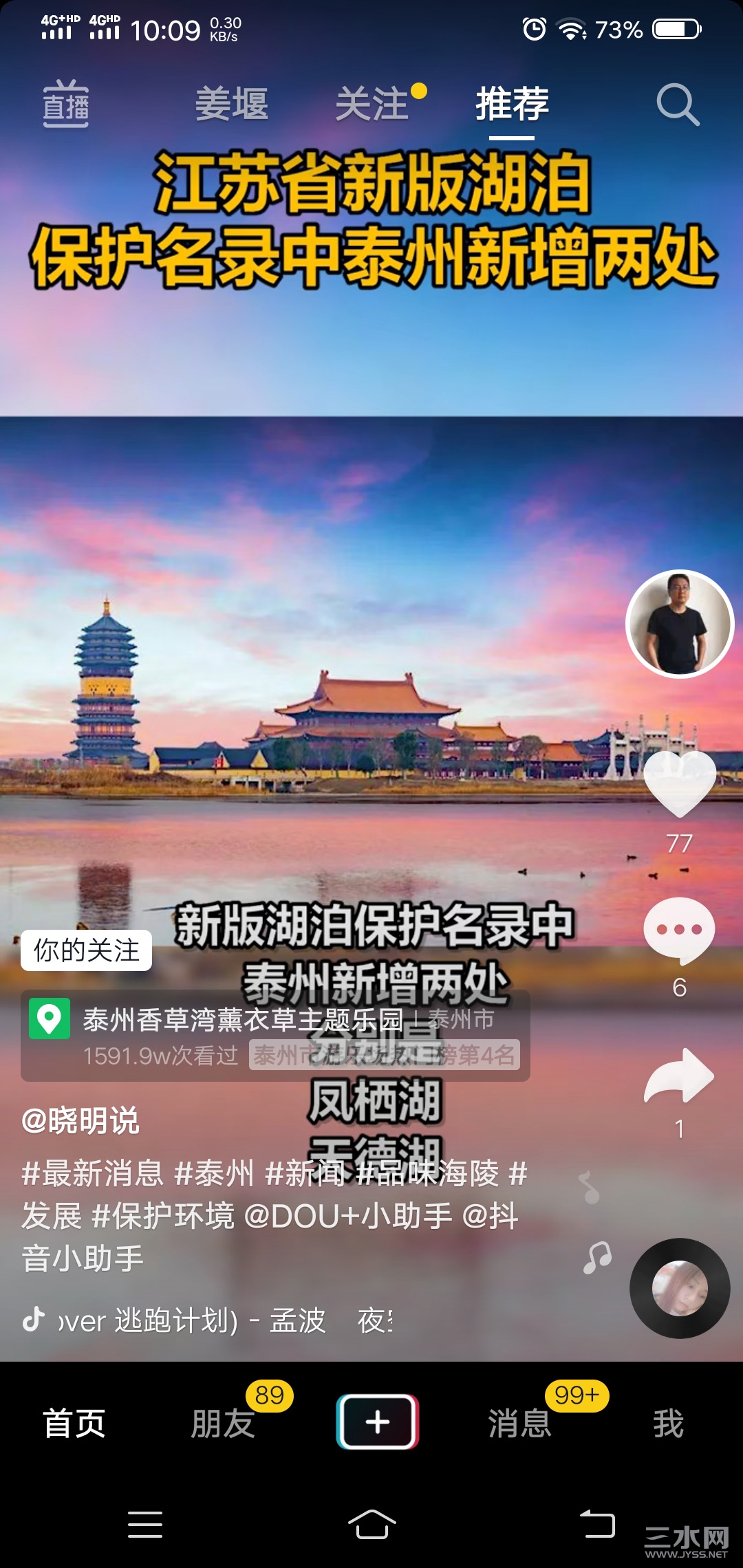Open the spinning music disc
The width and height of the screenshot is (743, 1568).
680,1288
